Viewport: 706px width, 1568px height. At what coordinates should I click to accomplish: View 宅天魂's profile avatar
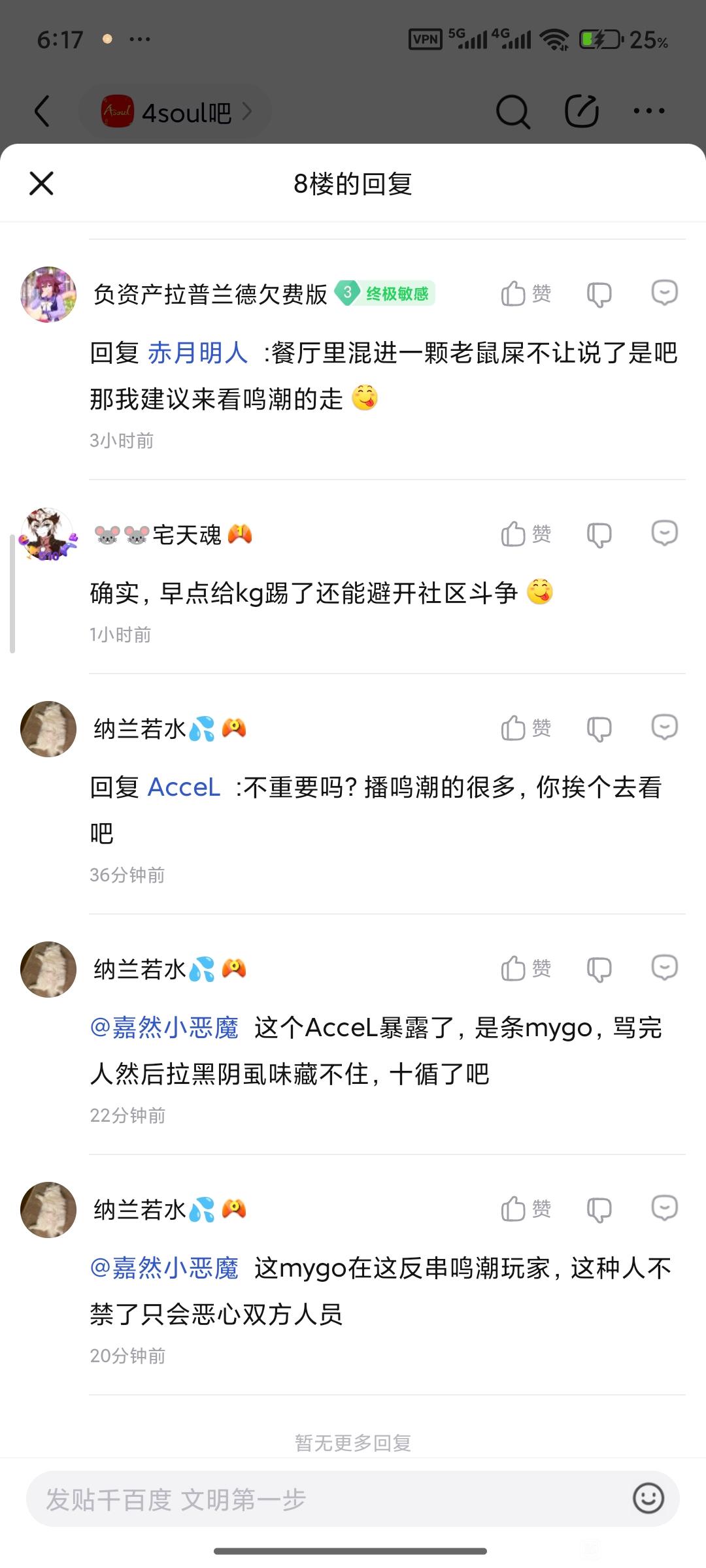(48, 535)
